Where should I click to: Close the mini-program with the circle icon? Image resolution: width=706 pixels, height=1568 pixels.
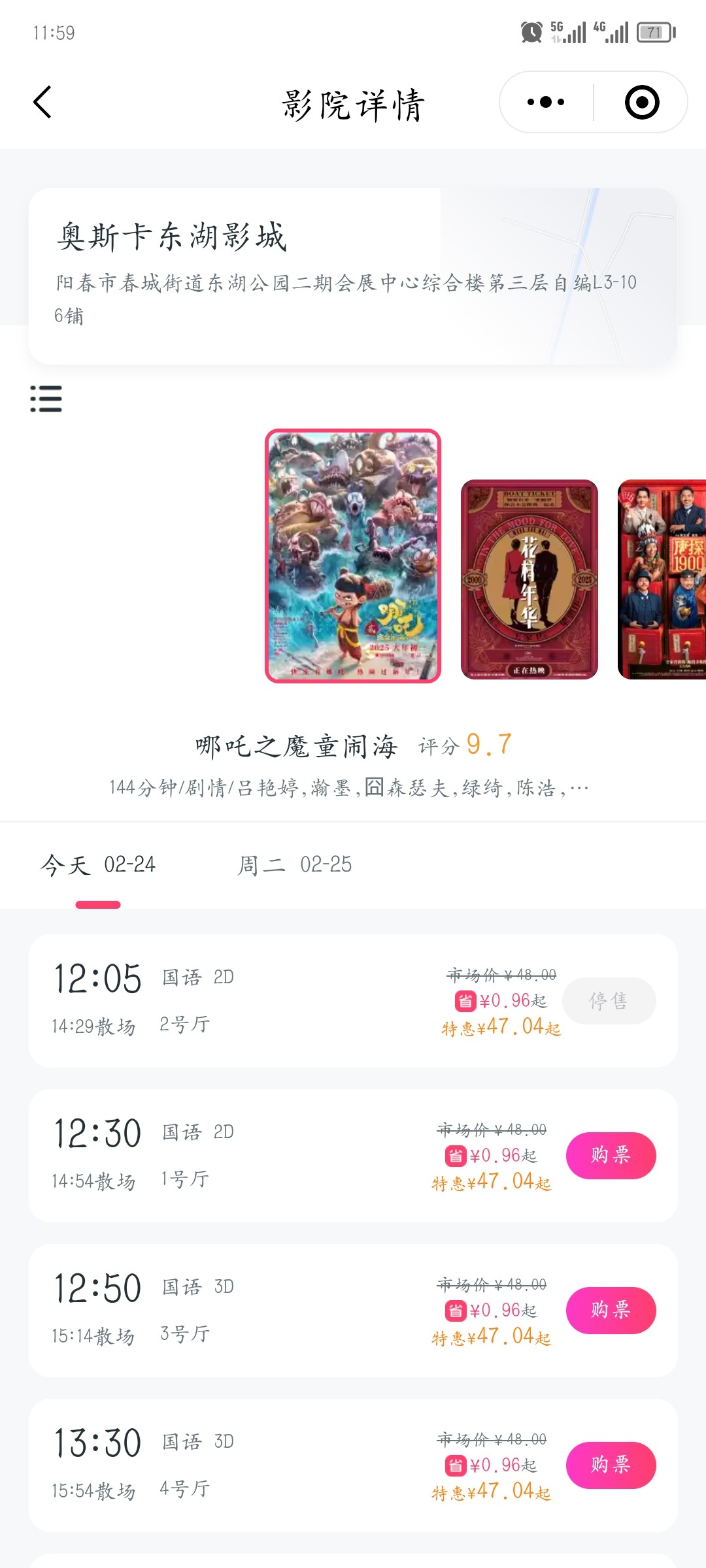point(641,102)
